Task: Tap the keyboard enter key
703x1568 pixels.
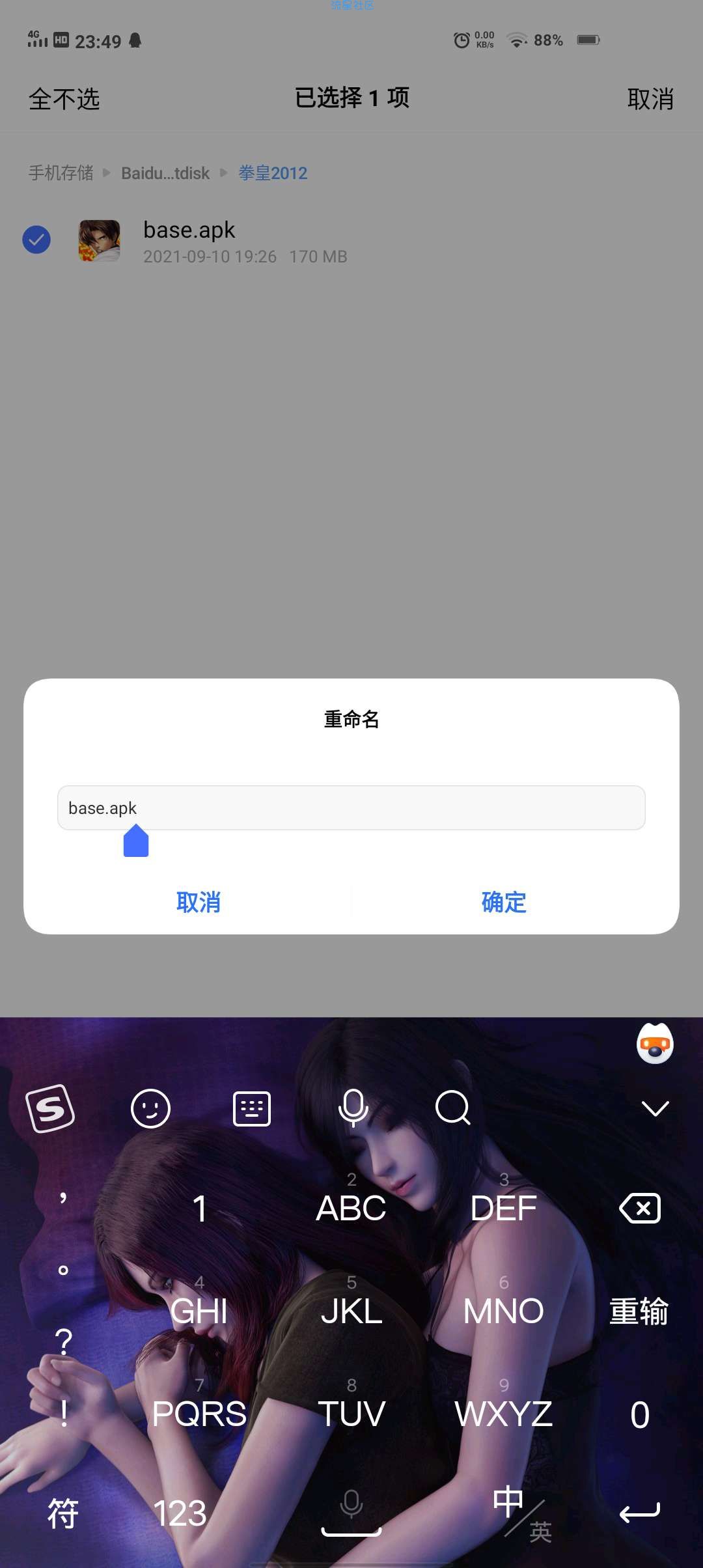Action: [x=639, y=1513]
